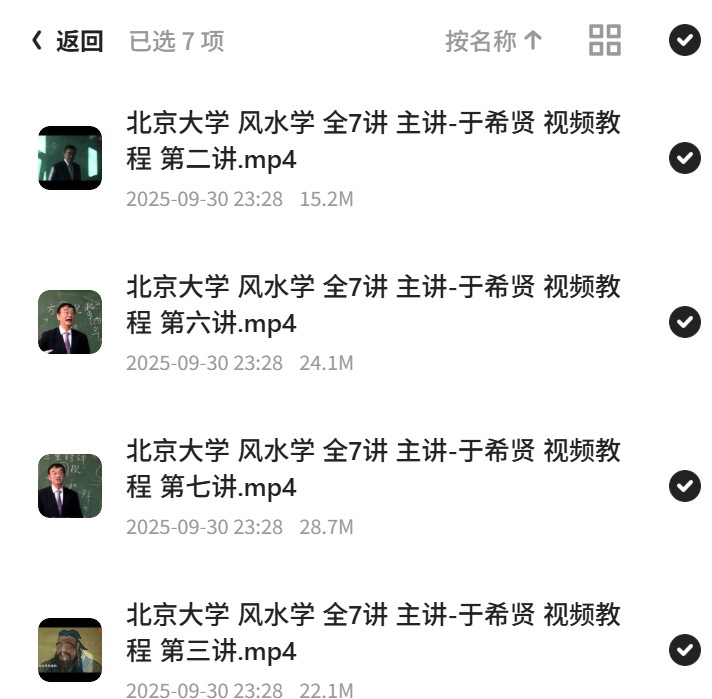The width and height of the screenshot is (712, 699).
Task: Toggle the select-all checkmark at top
Action: point(685,40)
